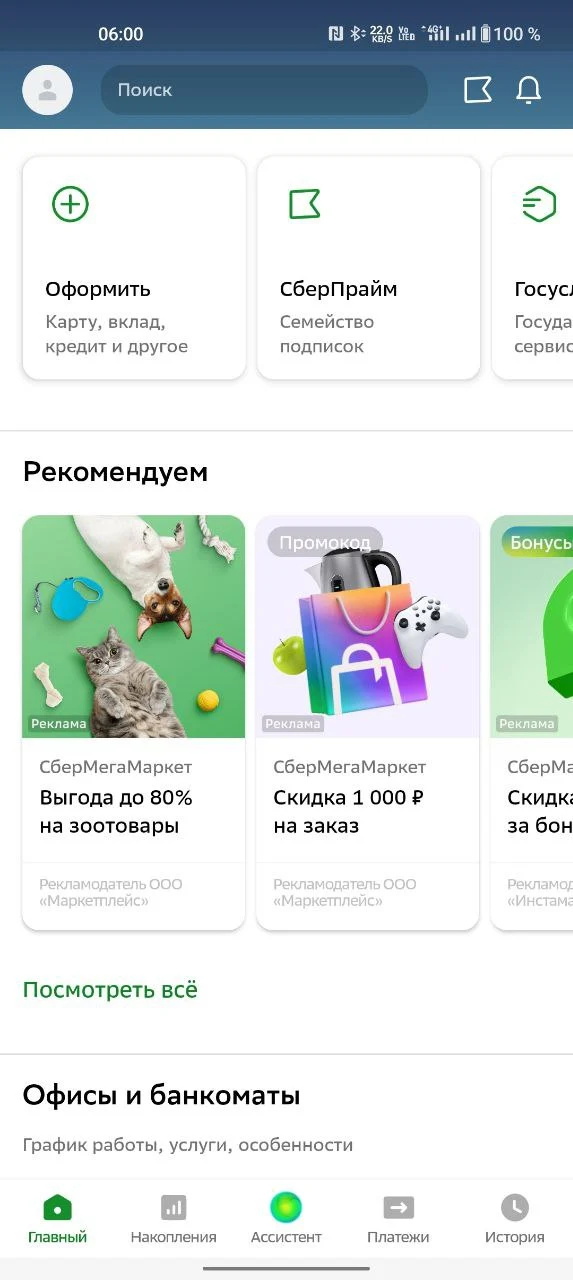573x1280 pixels.
Task: Switch to the Главный tab
Action: [x=57, y=1219]
